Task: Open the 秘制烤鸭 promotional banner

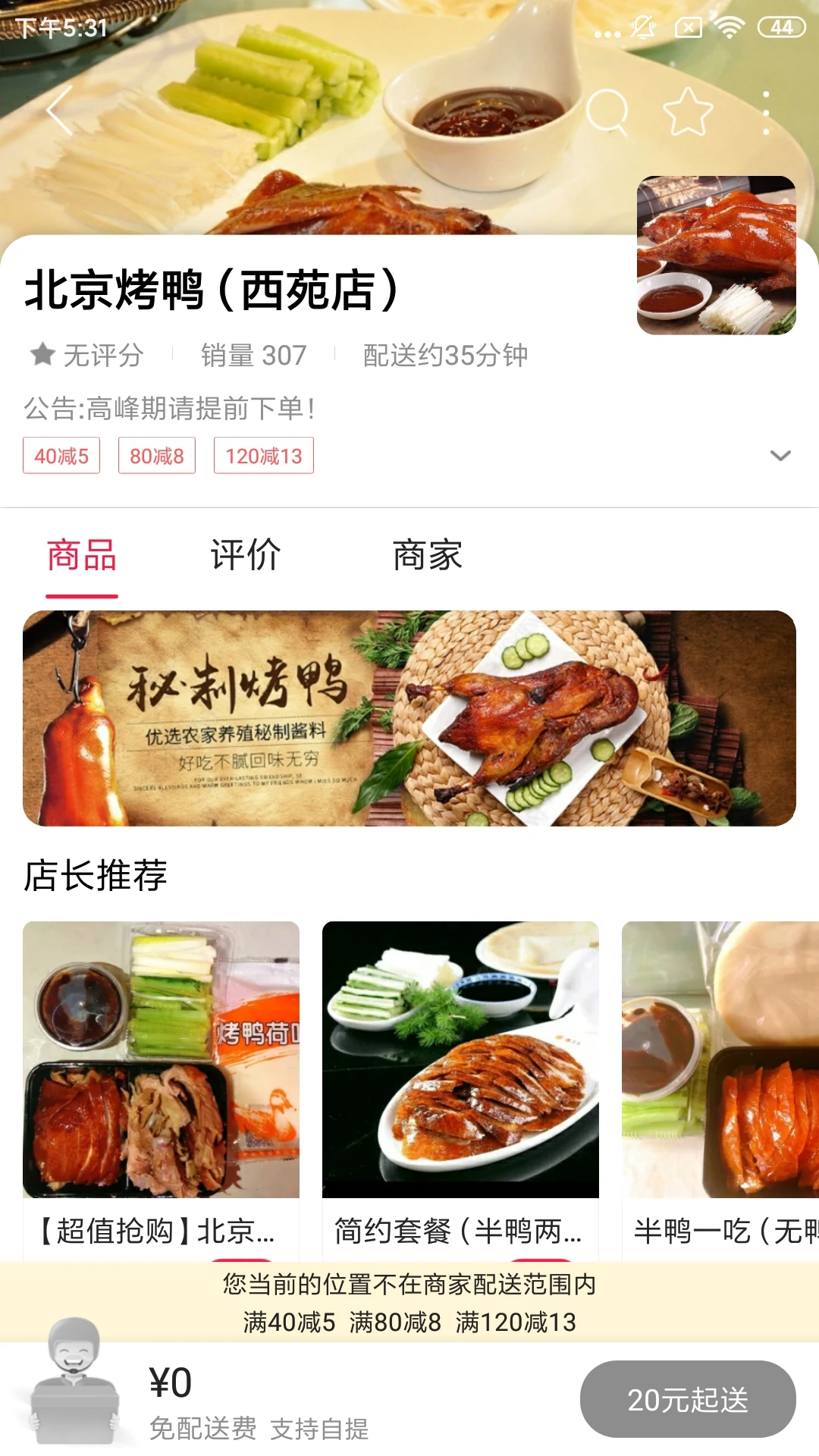Action: coord(409,717)
